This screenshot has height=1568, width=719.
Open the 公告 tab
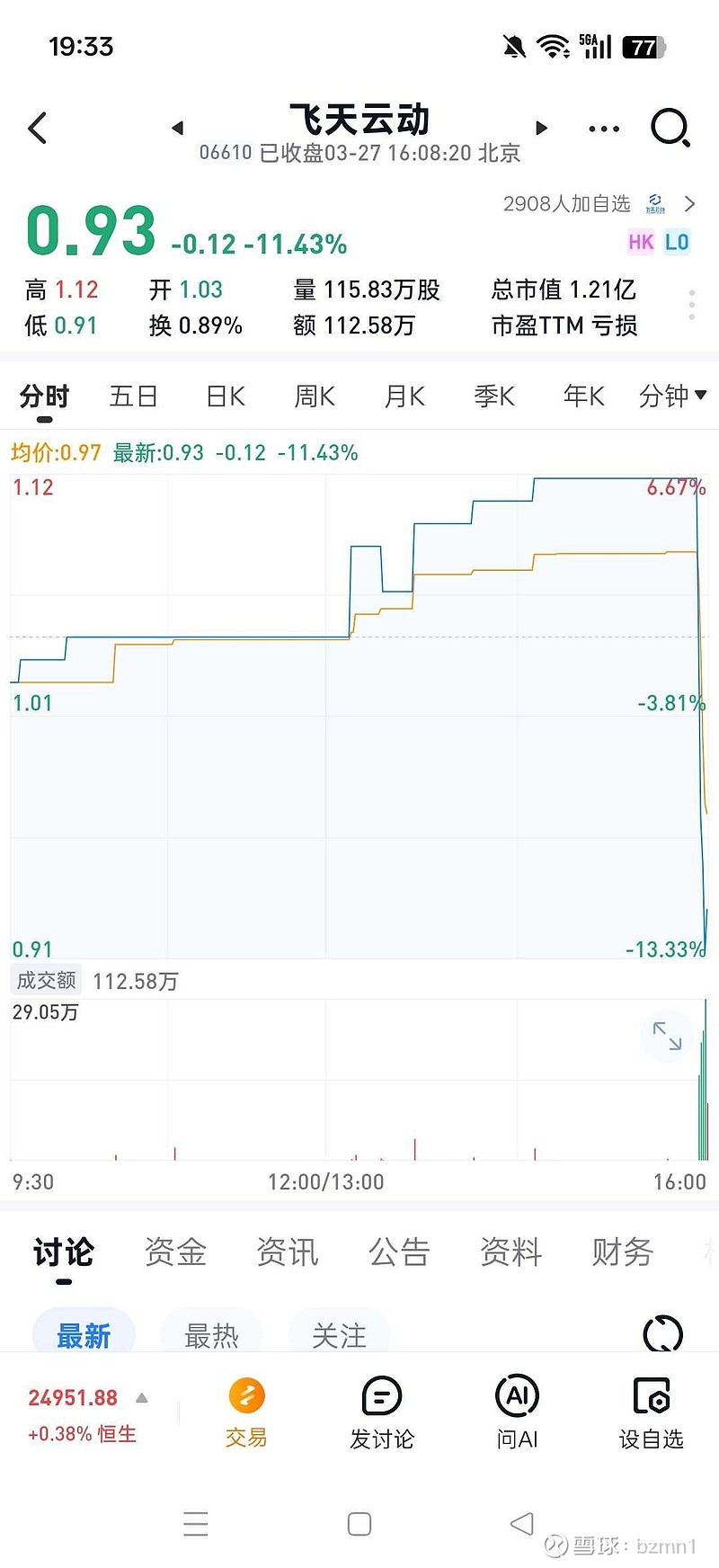399,1252
